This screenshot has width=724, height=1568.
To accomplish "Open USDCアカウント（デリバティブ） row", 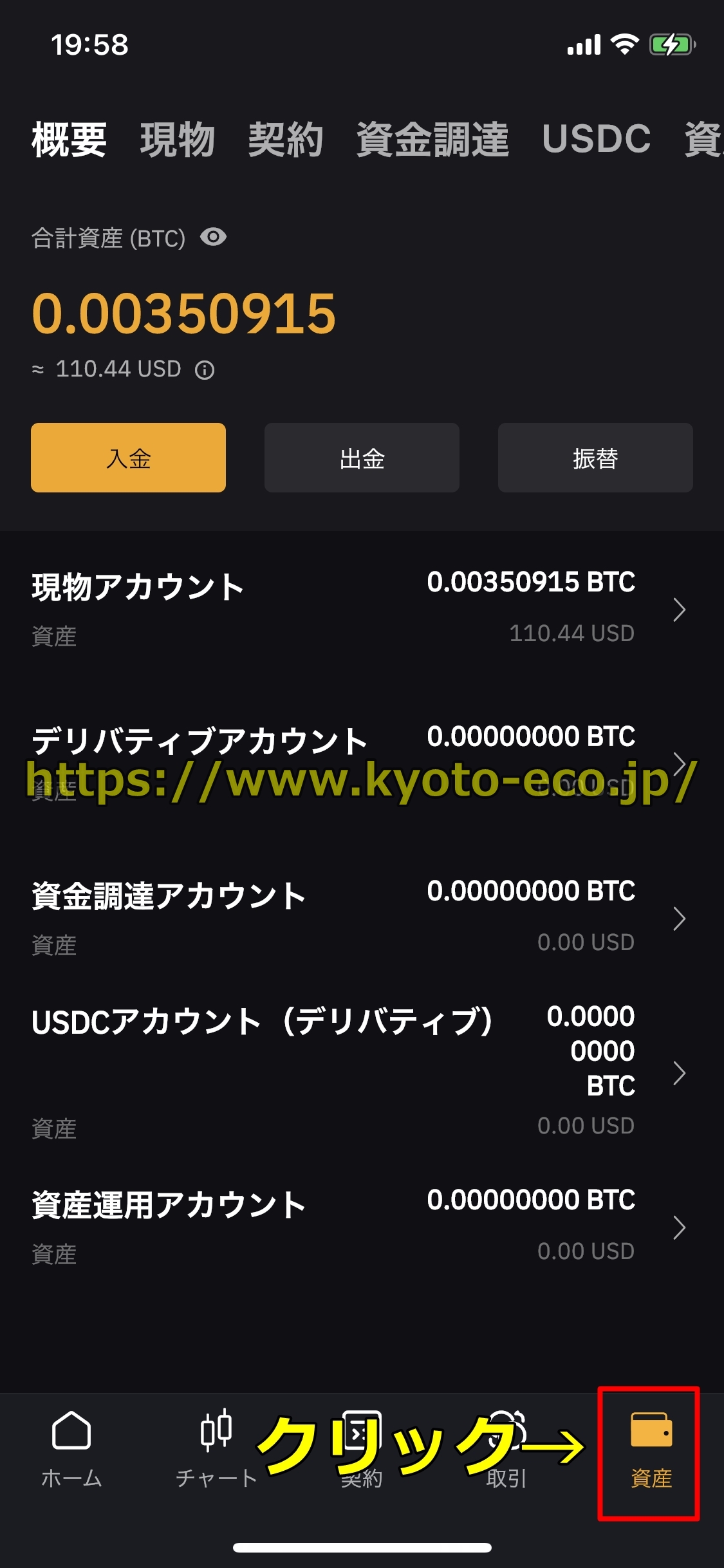I will (360, 1072).
